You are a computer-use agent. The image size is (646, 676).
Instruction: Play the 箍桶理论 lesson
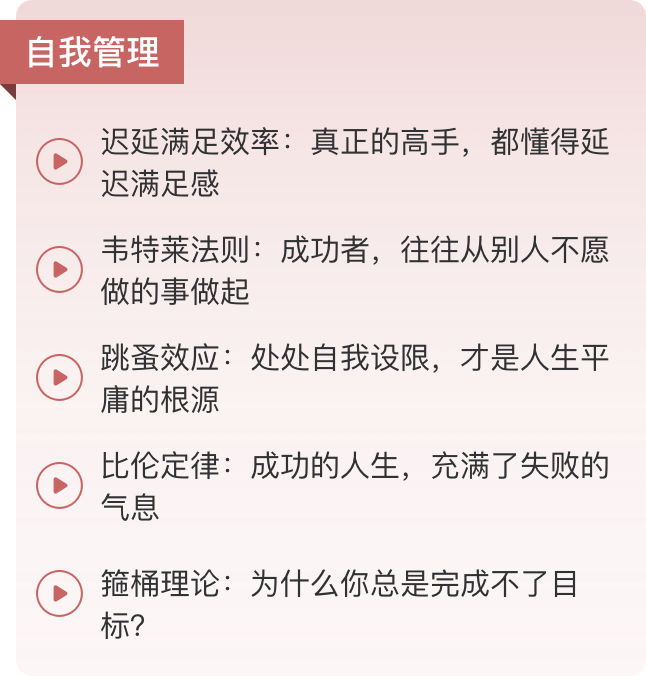[x=59, y=593]
